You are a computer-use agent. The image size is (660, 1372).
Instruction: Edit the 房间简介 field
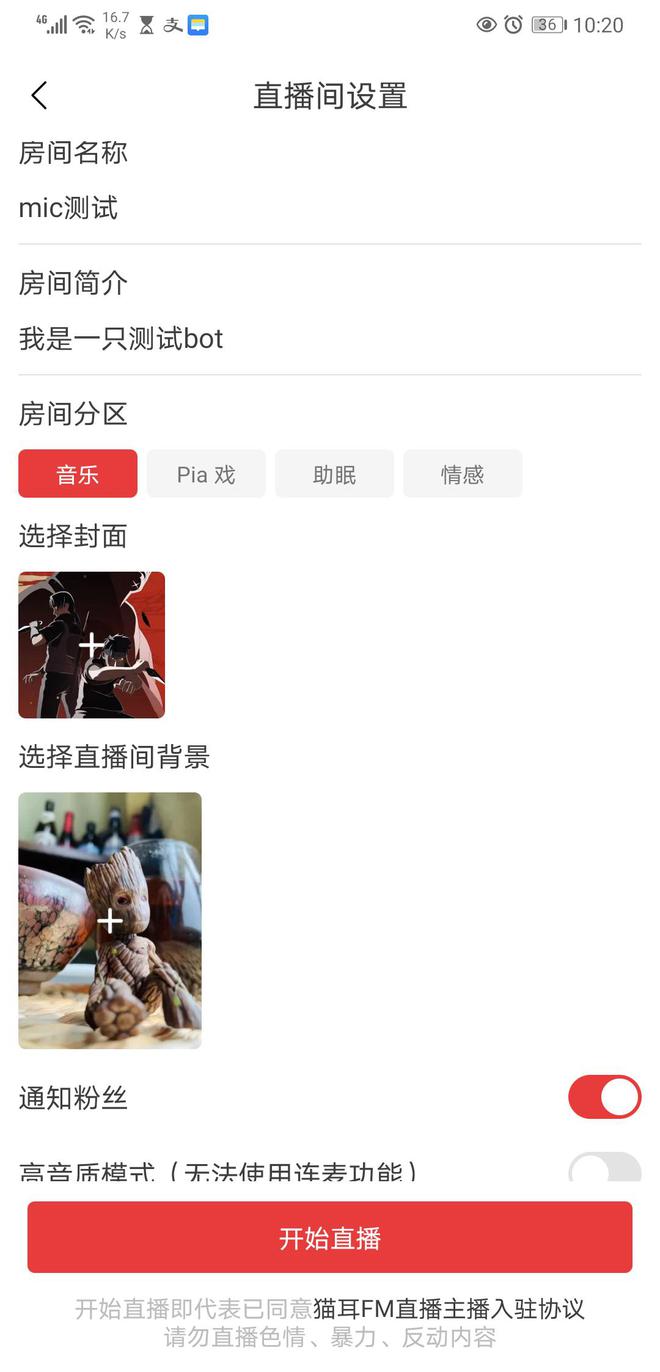[x=329, y=339]
